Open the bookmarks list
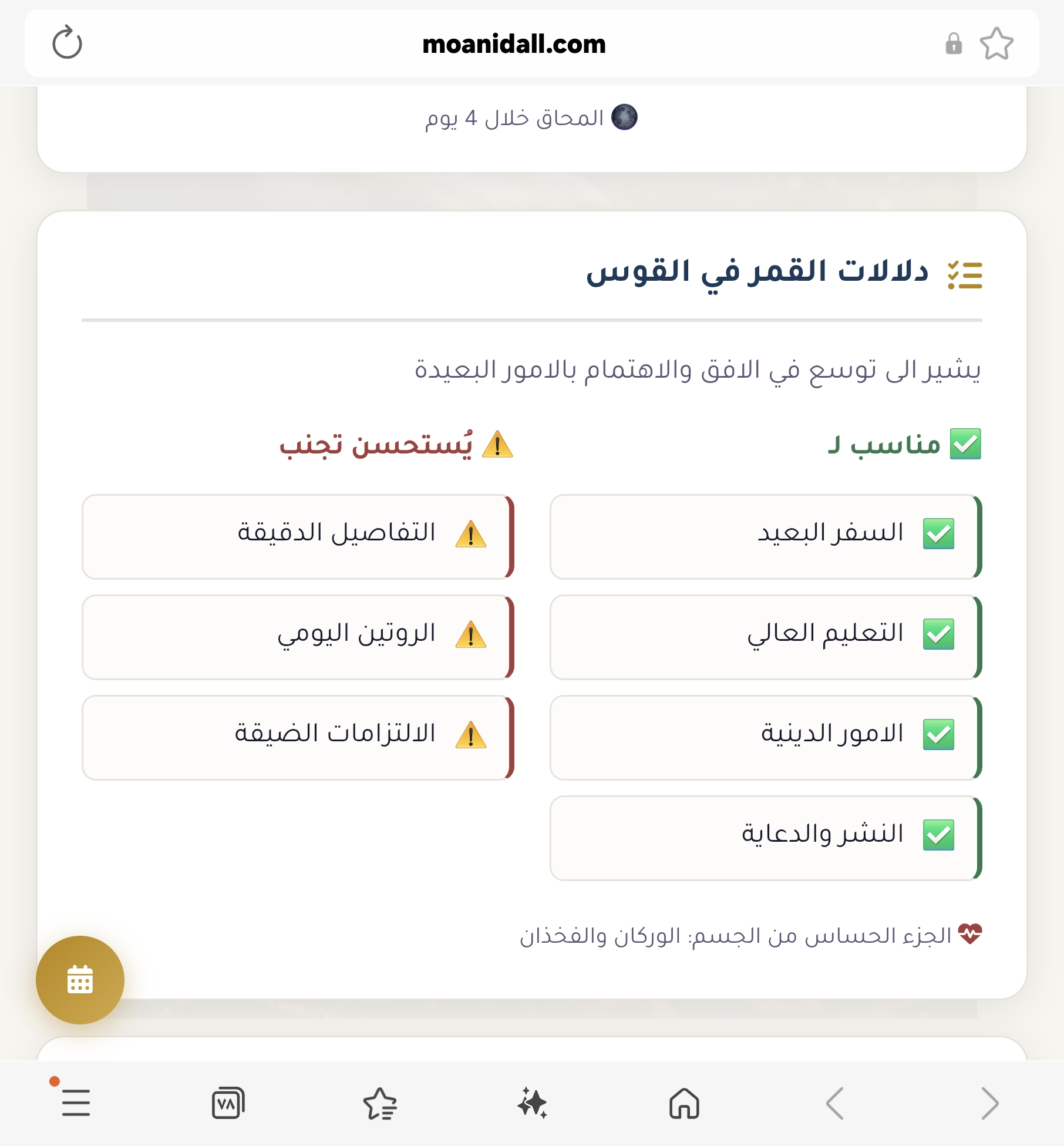Screen dimensions: 1064x1146 (380, 1103)
